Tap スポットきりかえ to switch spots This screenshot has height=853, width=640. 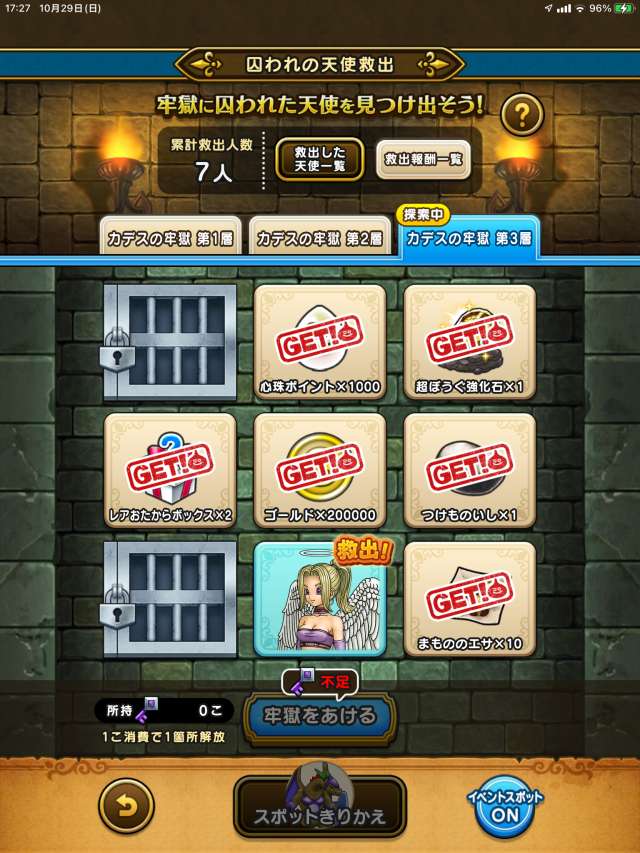pyautogui.click(x=320, y=808)
